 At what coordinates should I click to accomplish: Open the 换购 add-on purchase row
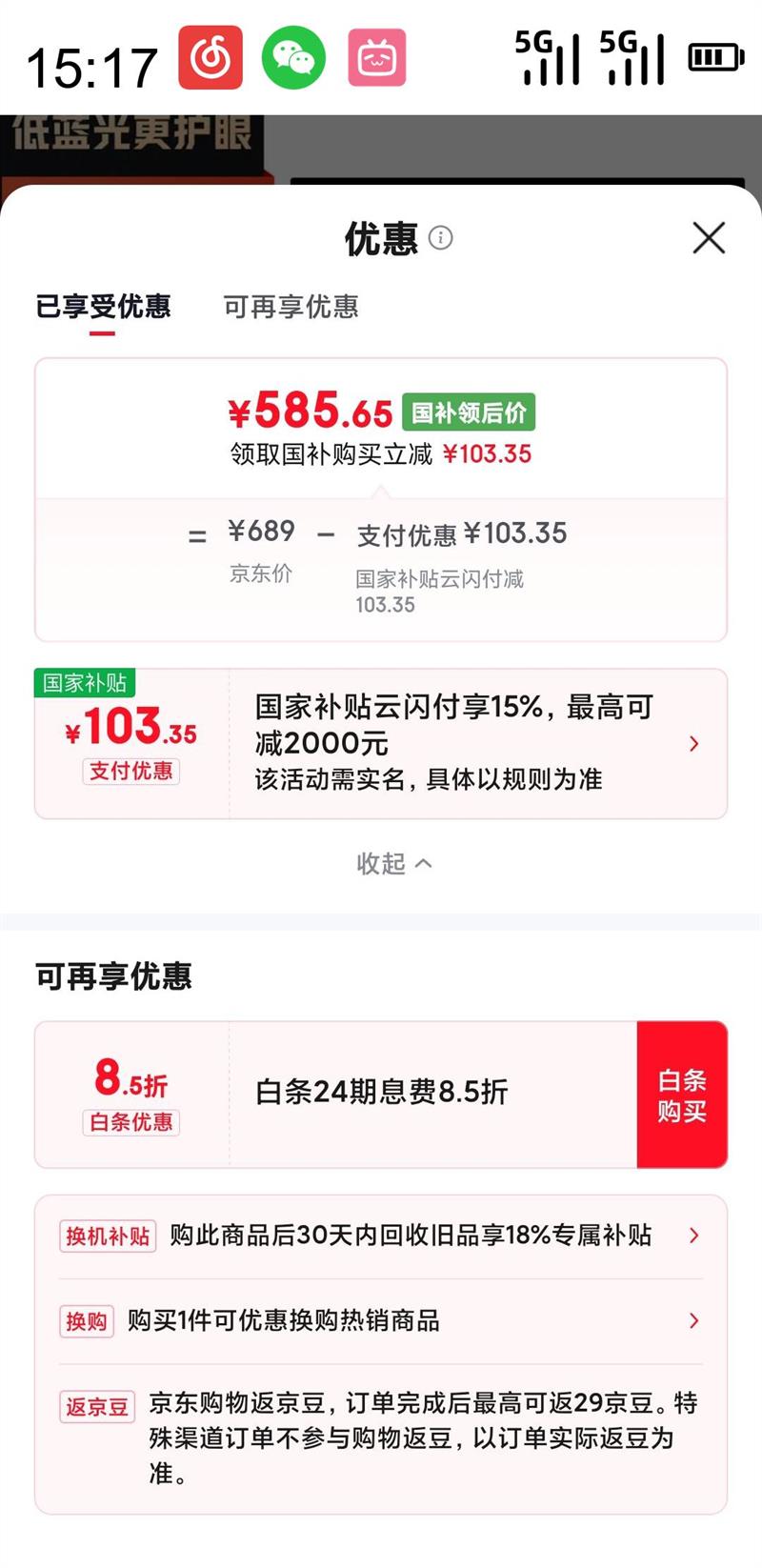point(381,1321)
